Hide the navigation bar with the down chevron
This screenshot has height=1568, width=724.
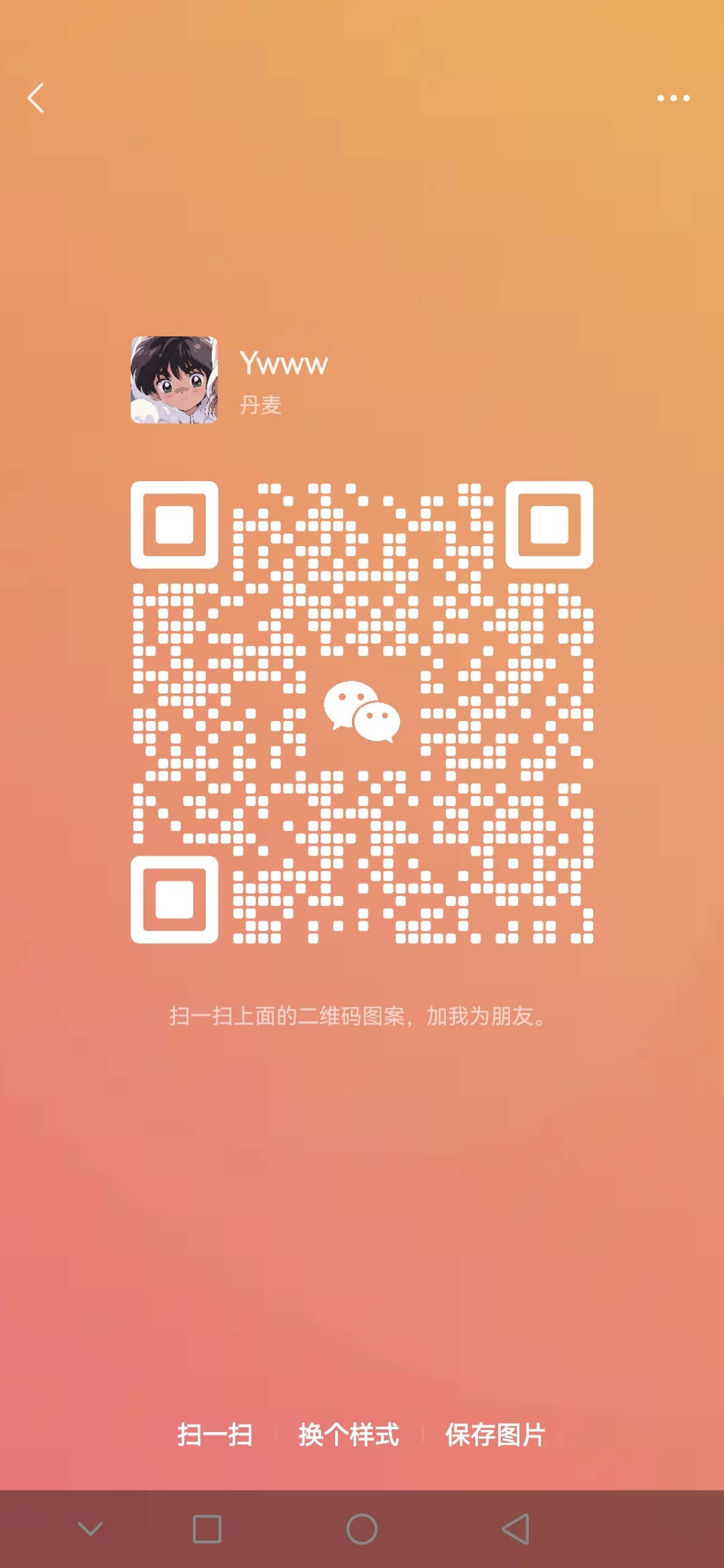point(90,1528)
